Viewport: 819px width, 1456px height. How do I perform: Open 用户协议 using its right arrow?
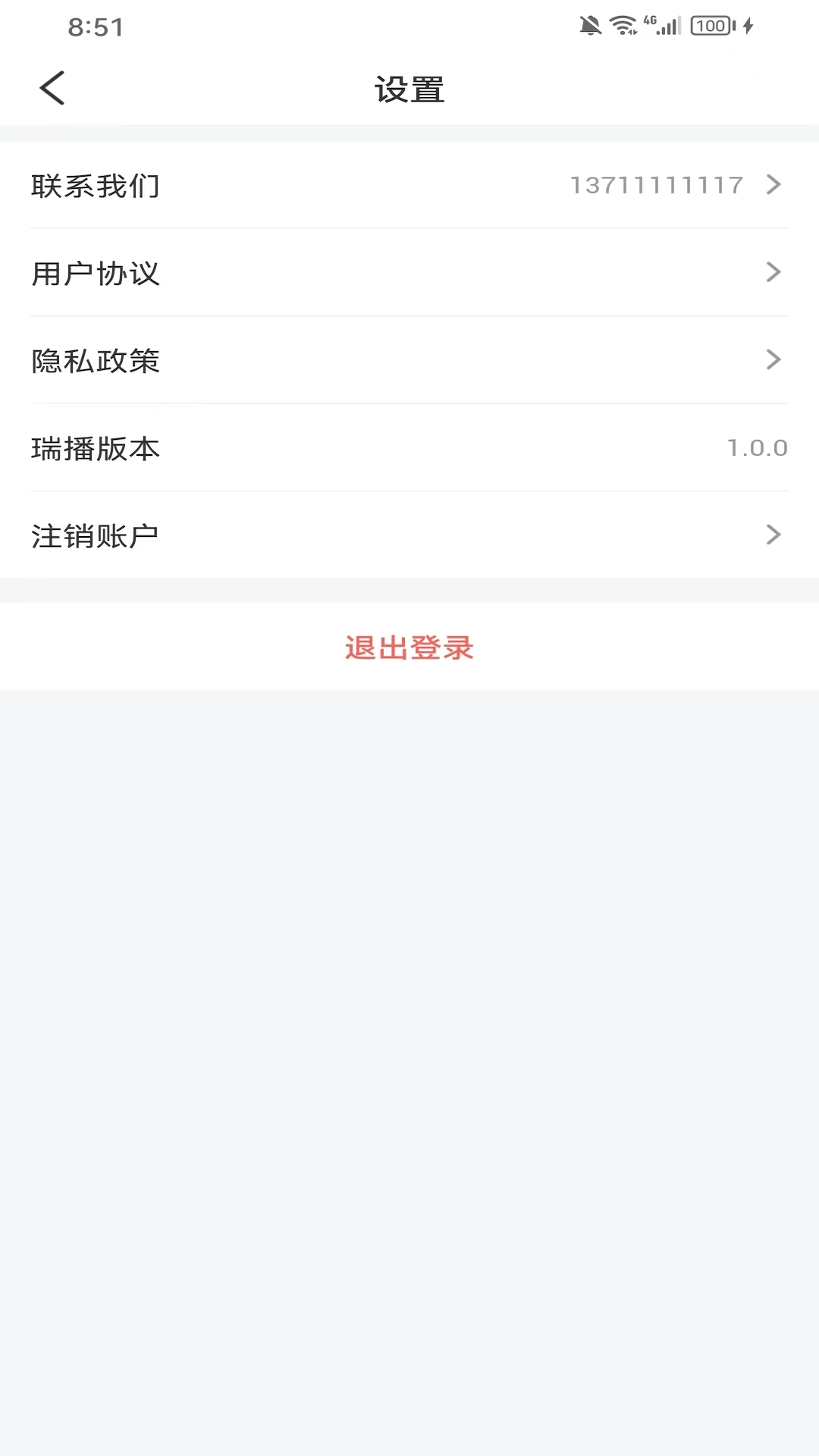[x=773, y=272]
